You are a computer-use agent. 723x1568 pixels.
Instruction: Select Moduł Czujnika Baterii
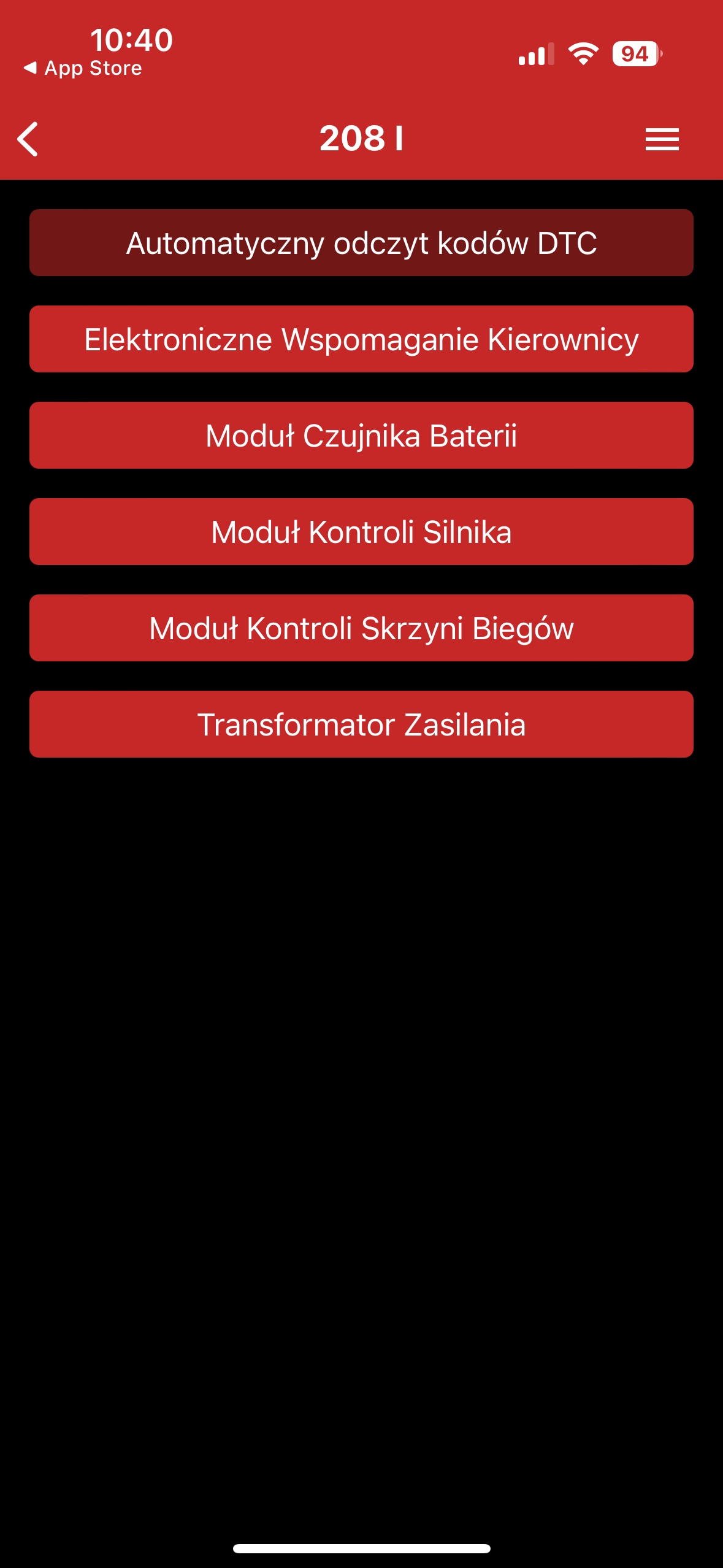click(x=361, y=436)
